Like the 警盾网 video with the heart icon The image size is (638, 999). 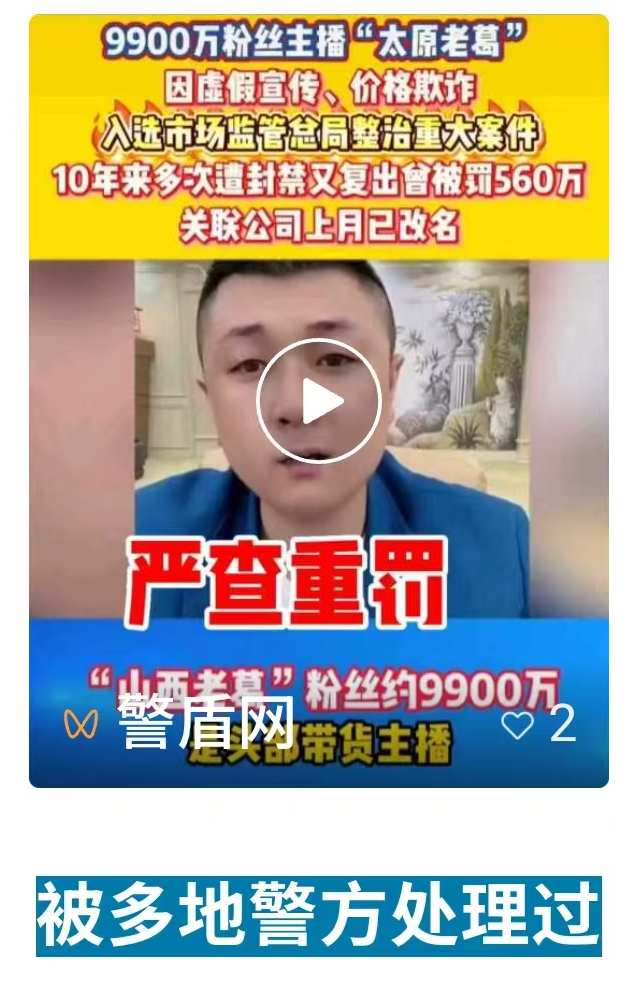(x=517, y=724)
